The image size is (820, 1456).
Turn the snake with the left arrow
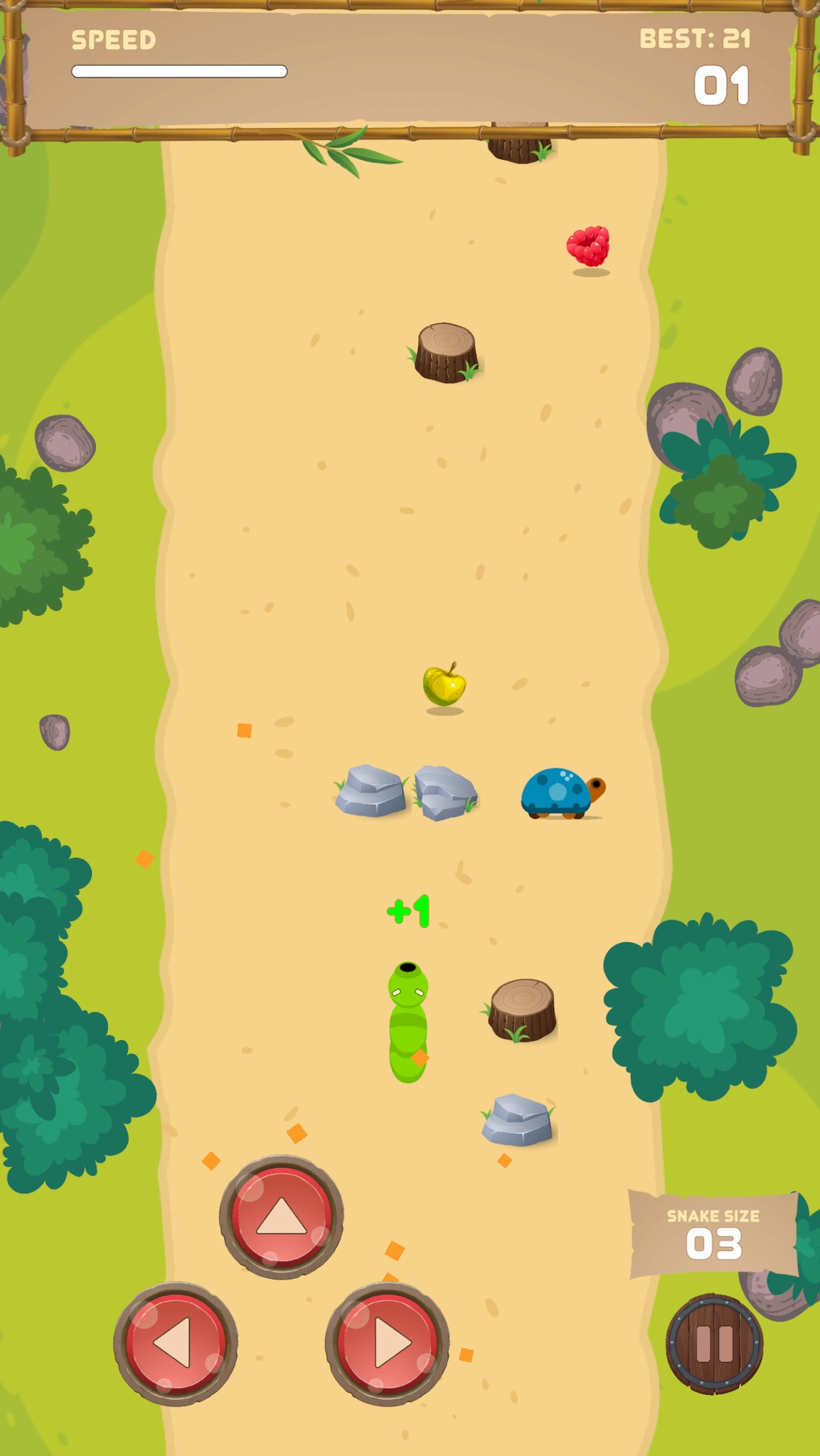176,1343
